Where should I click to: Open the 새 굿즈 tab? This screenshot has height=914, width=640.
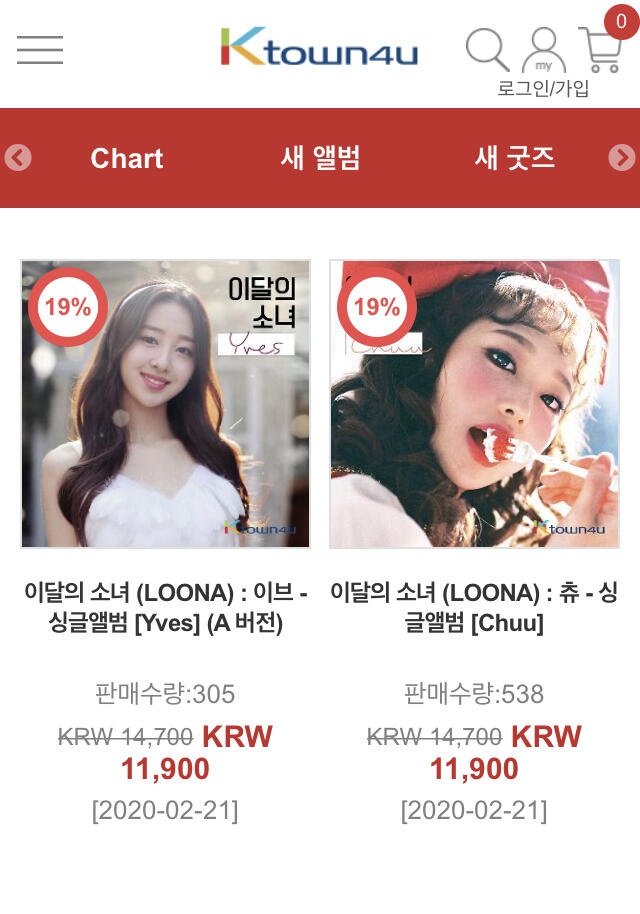(514, 158)
